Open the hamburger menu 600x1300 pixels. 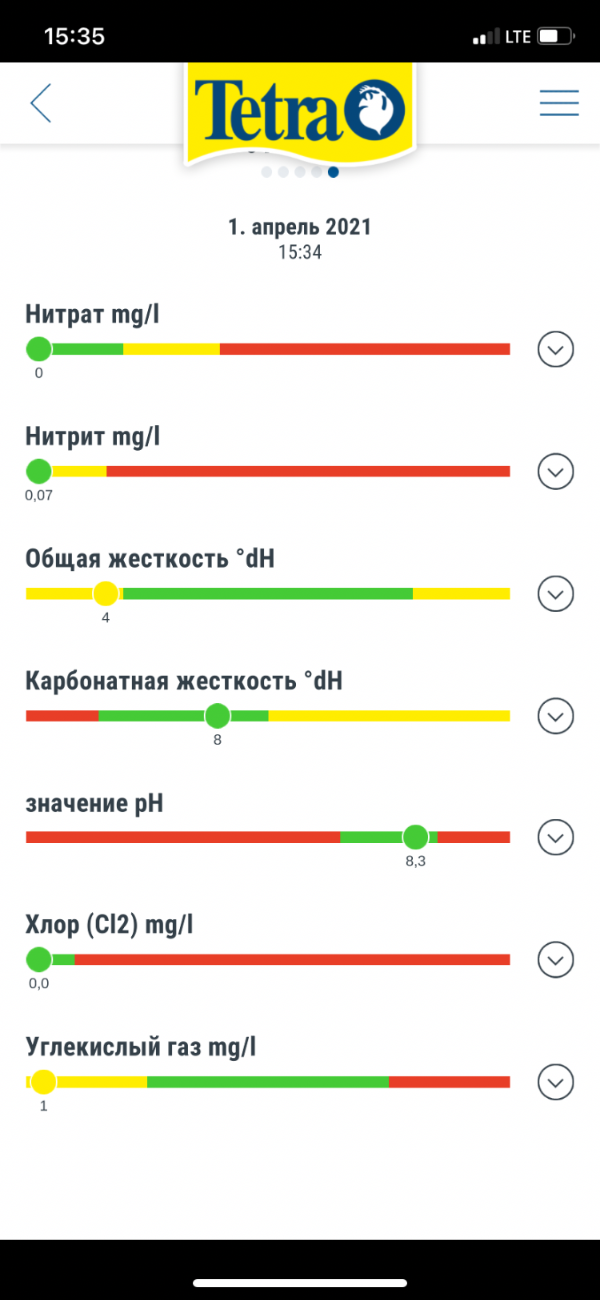click(x=559, y=103)
